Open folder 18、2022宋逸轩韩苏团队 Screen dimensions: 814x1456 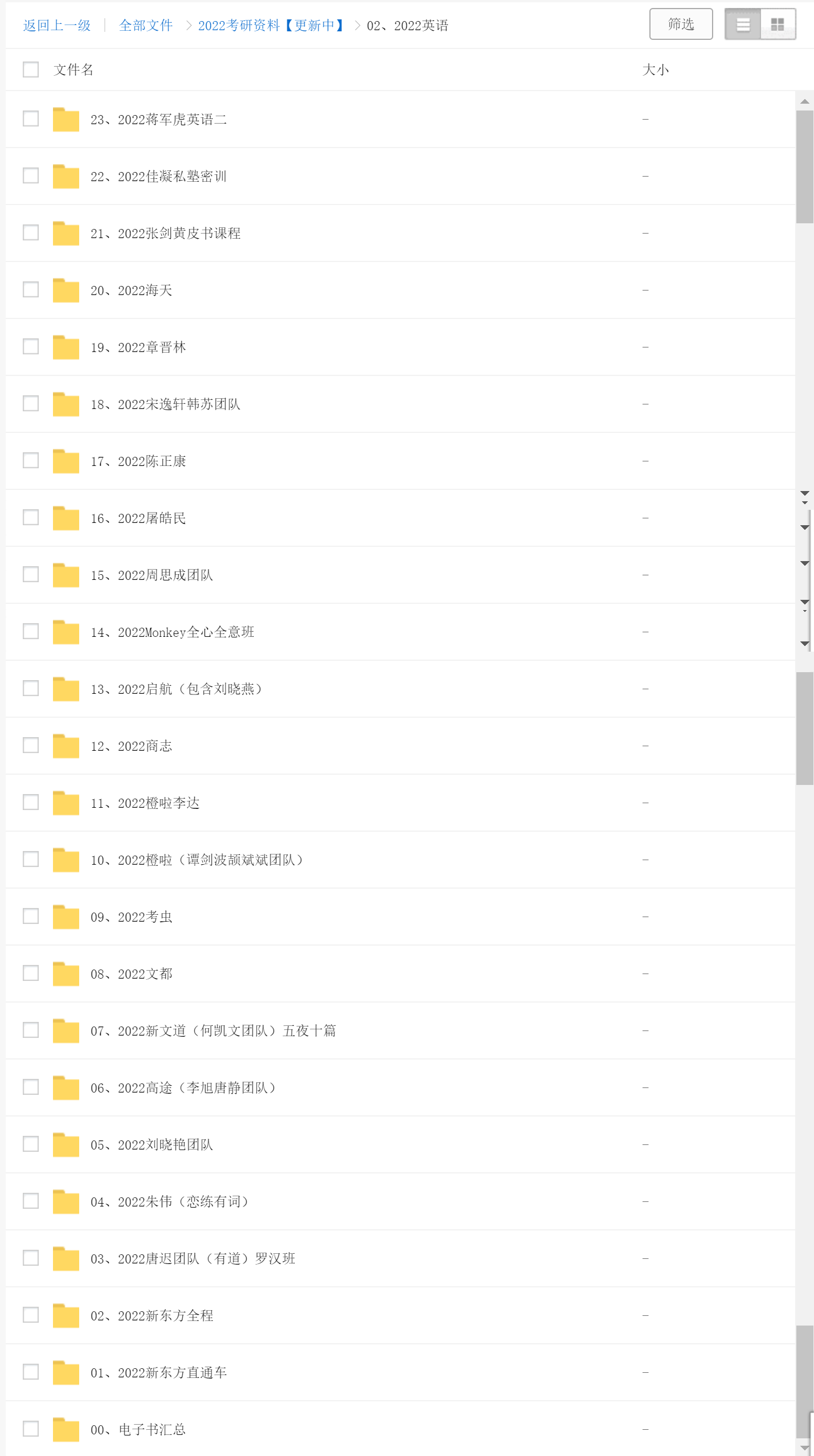[165, 404]
